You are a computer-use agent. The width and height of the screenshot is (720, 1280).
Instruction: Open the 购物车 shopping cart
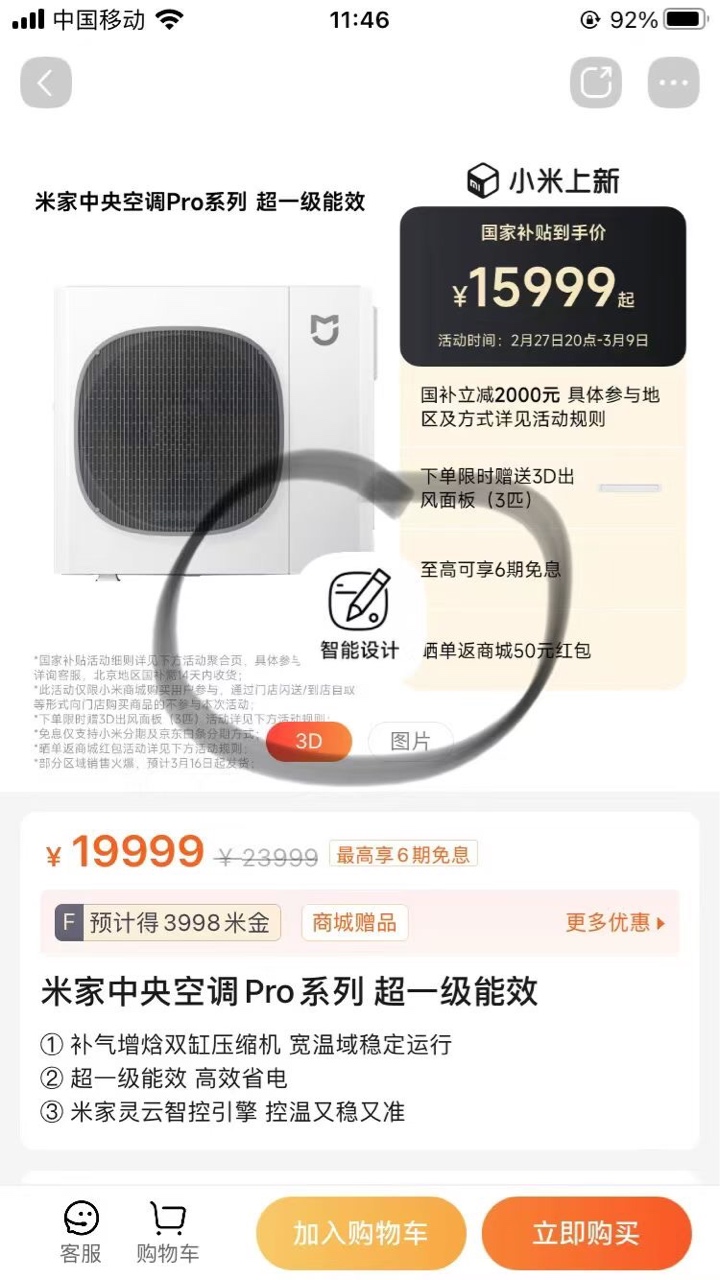pyautogui.click(x=168, y=1233)
